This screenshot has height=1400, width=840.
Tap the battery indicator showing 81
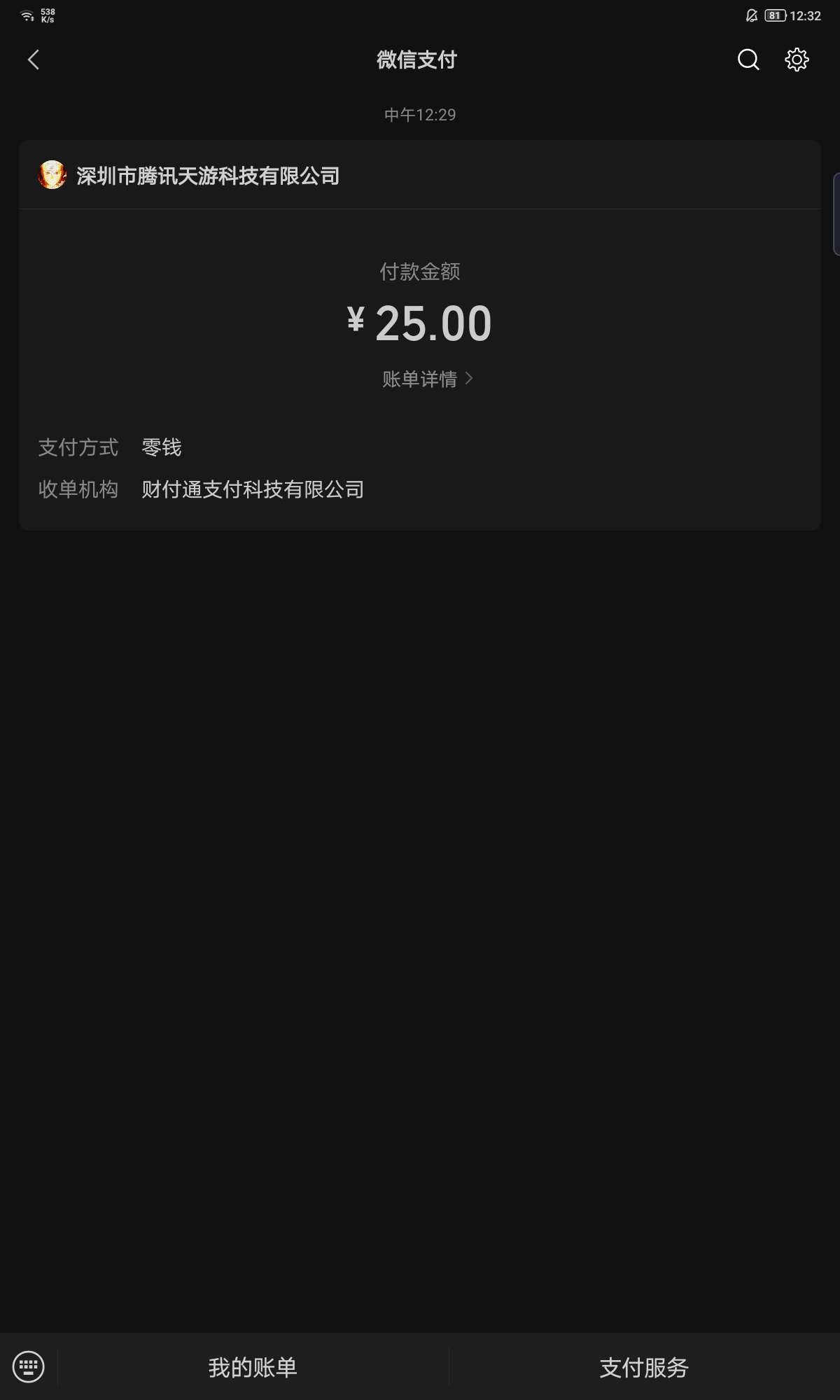(x=775, y=15)
